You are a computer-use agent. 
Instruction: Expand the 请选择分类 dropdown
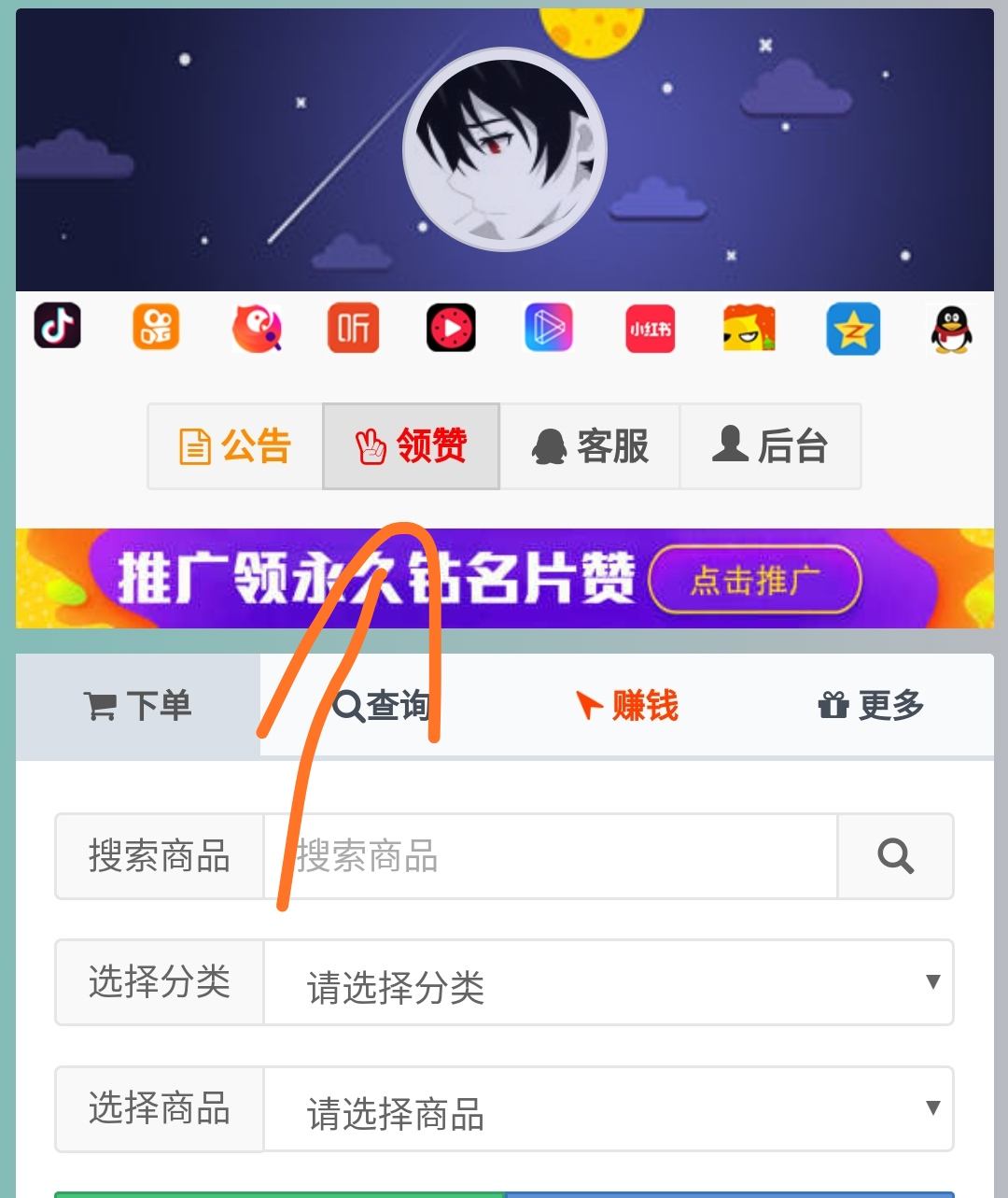608,983
